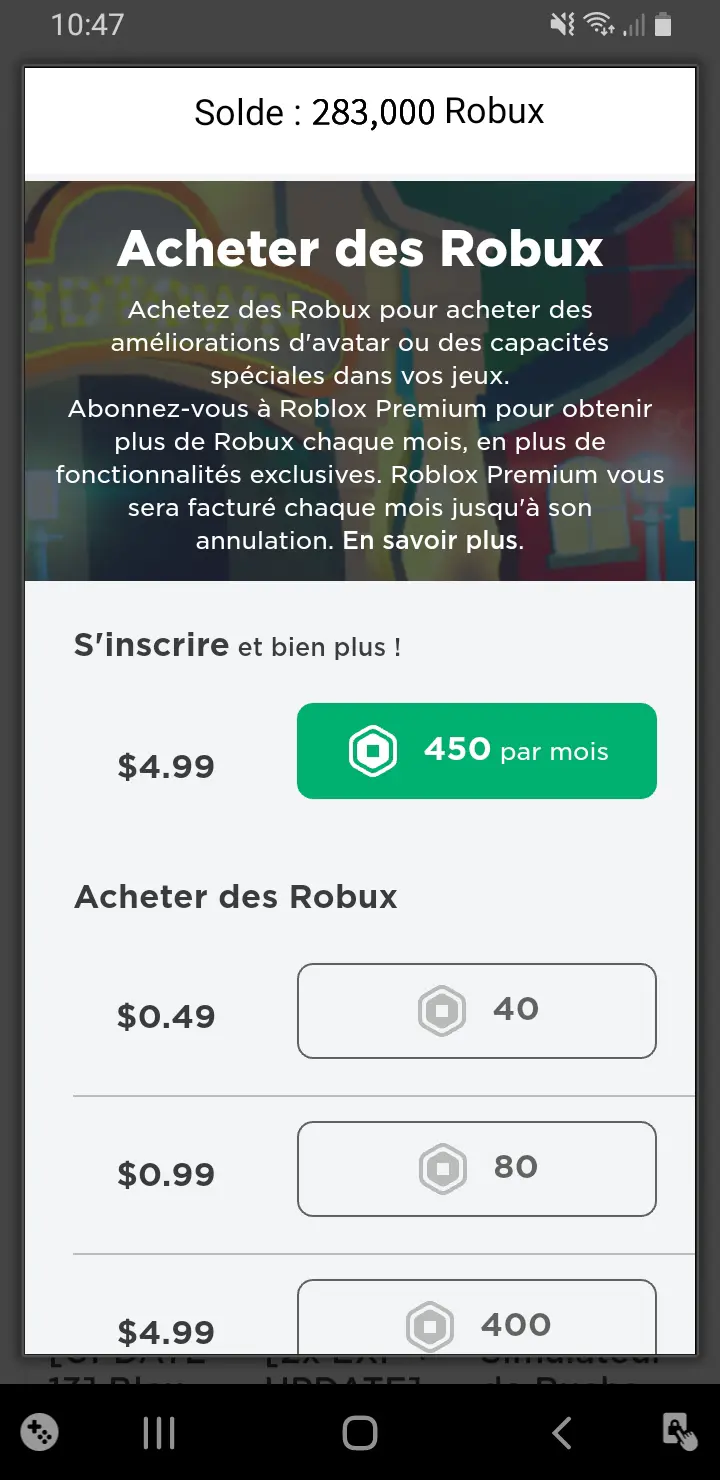The width and height of the screenshot is (720, 1480).
Task: Go back with the system back button
Action: (562, 1433)
